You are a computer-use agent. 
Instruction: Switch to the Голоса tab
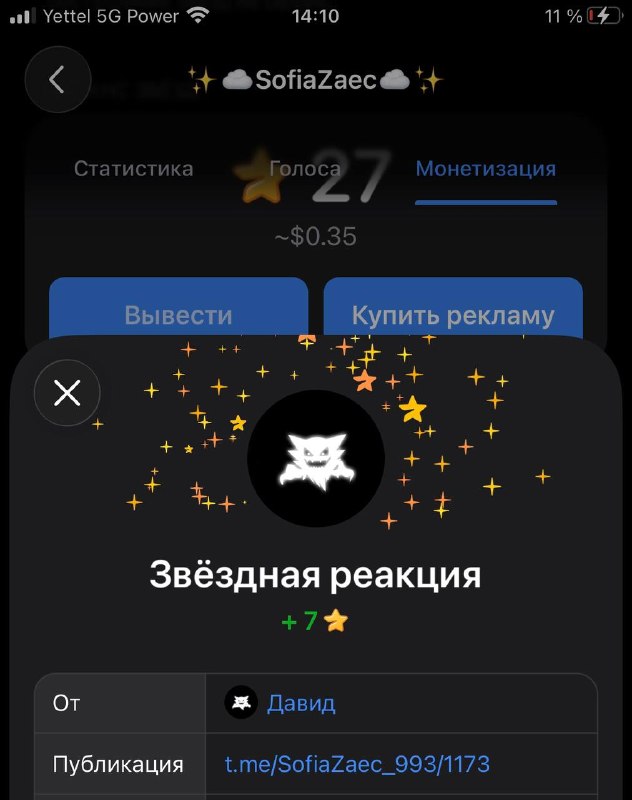point(305,169)
